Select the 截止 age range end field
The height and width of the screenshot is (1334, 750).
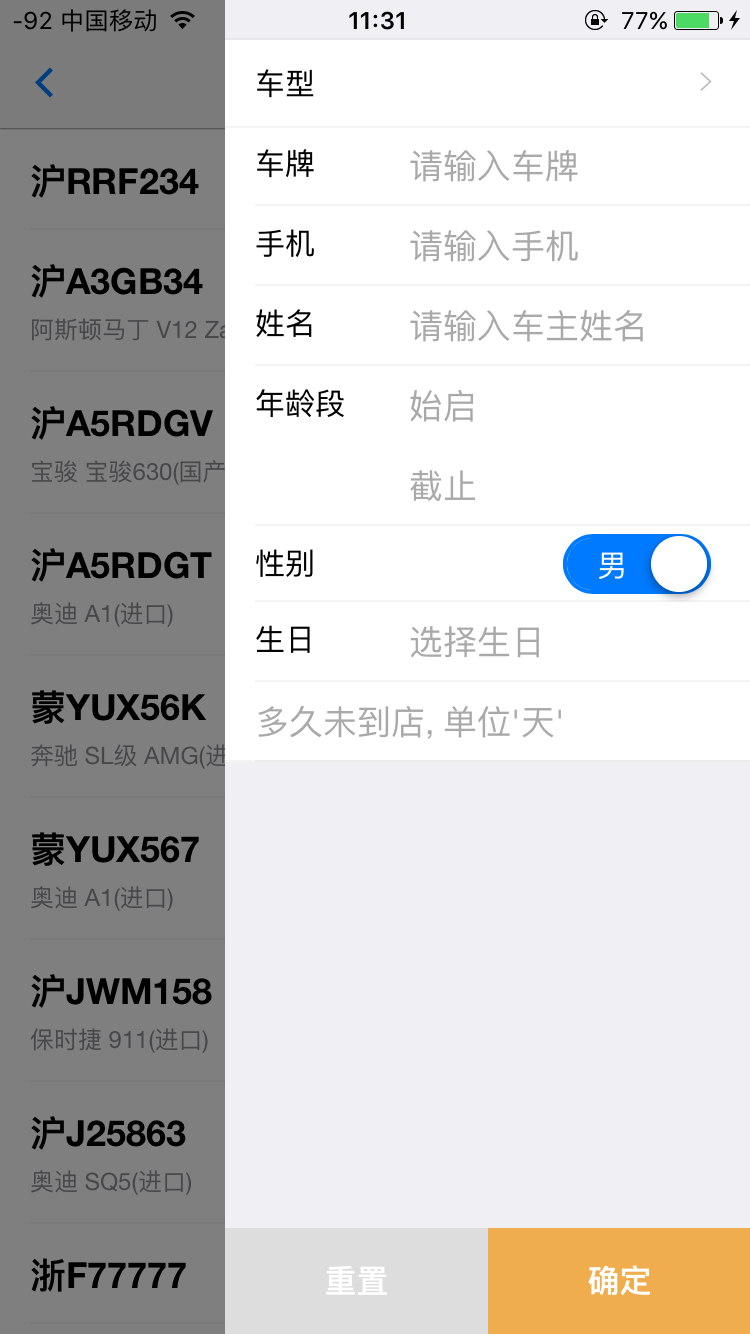point(578,486)
